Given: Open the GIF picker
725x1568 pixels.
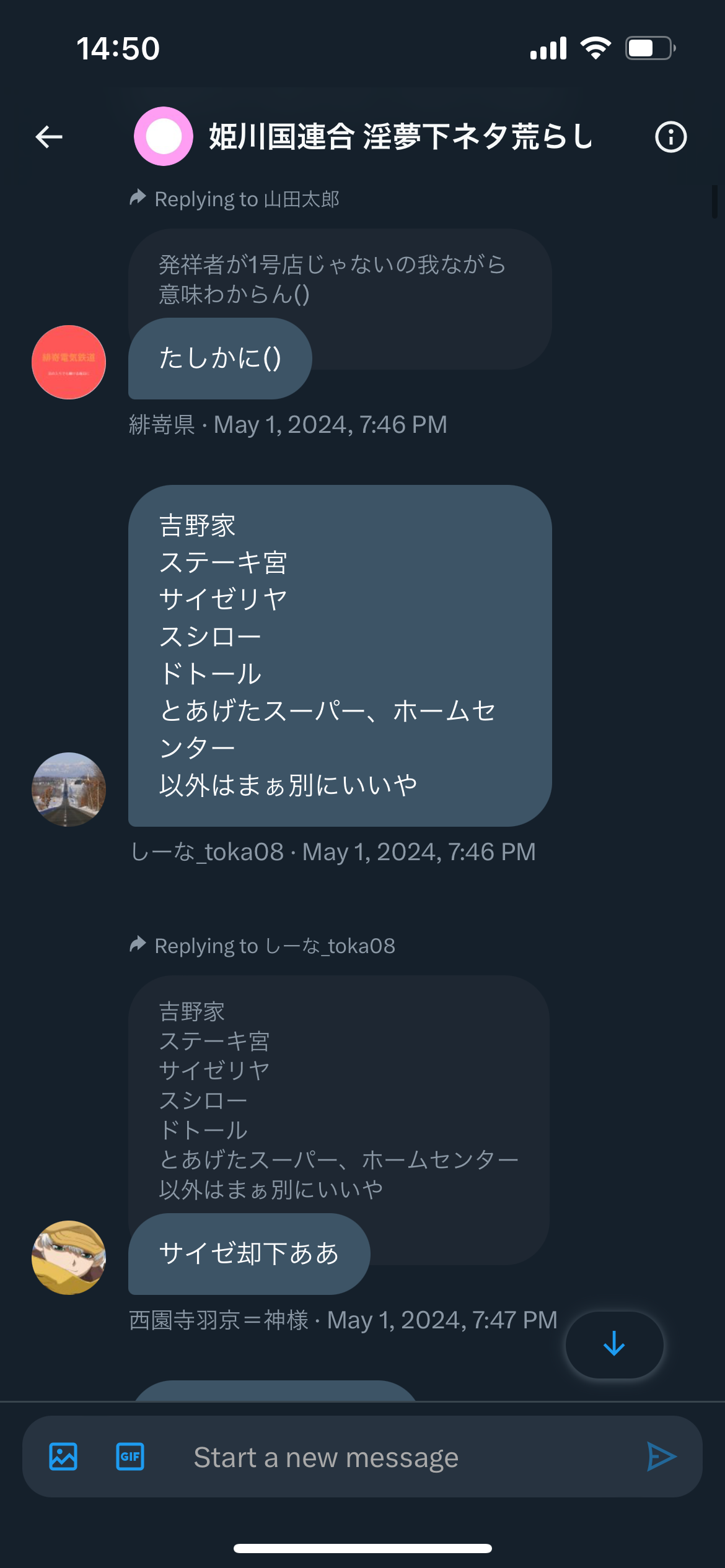Looking at the screenshot, I should point(130,1457).
